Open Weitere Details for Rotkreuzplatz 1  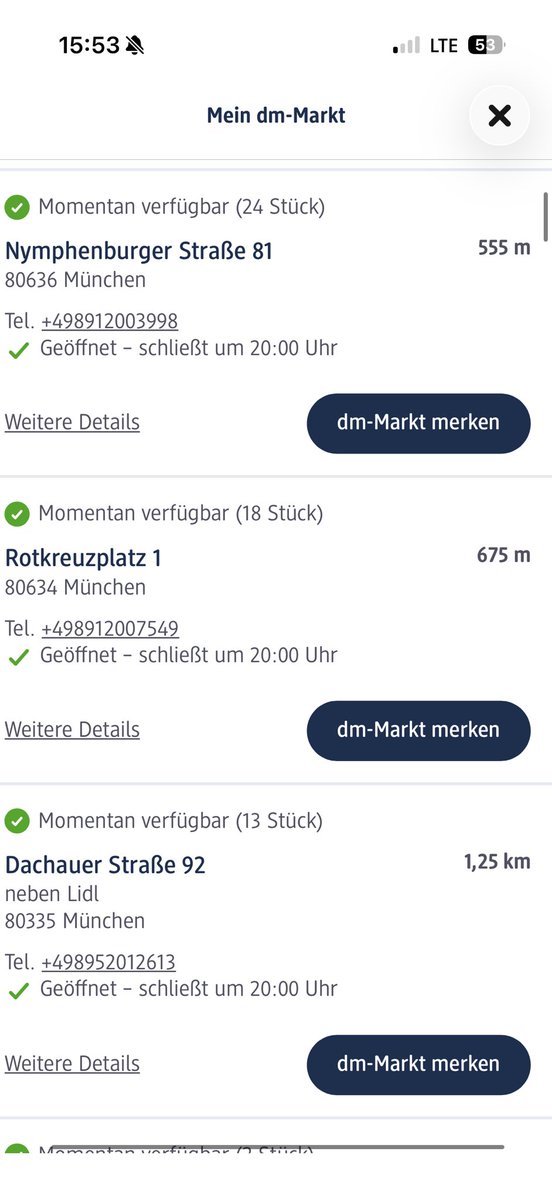[x=72, y=730]
